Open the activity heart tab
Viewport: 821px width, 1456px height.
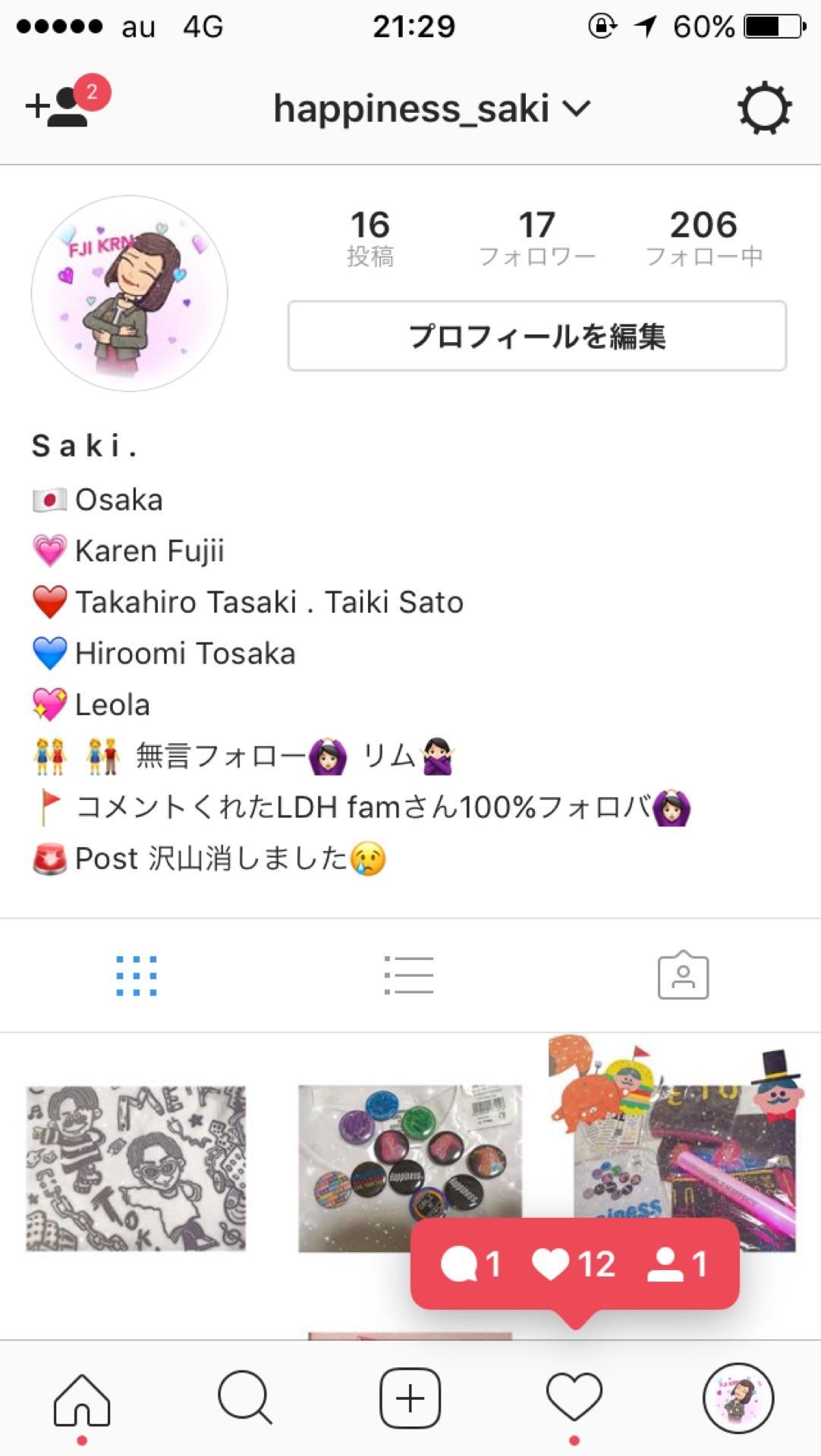574,1398
